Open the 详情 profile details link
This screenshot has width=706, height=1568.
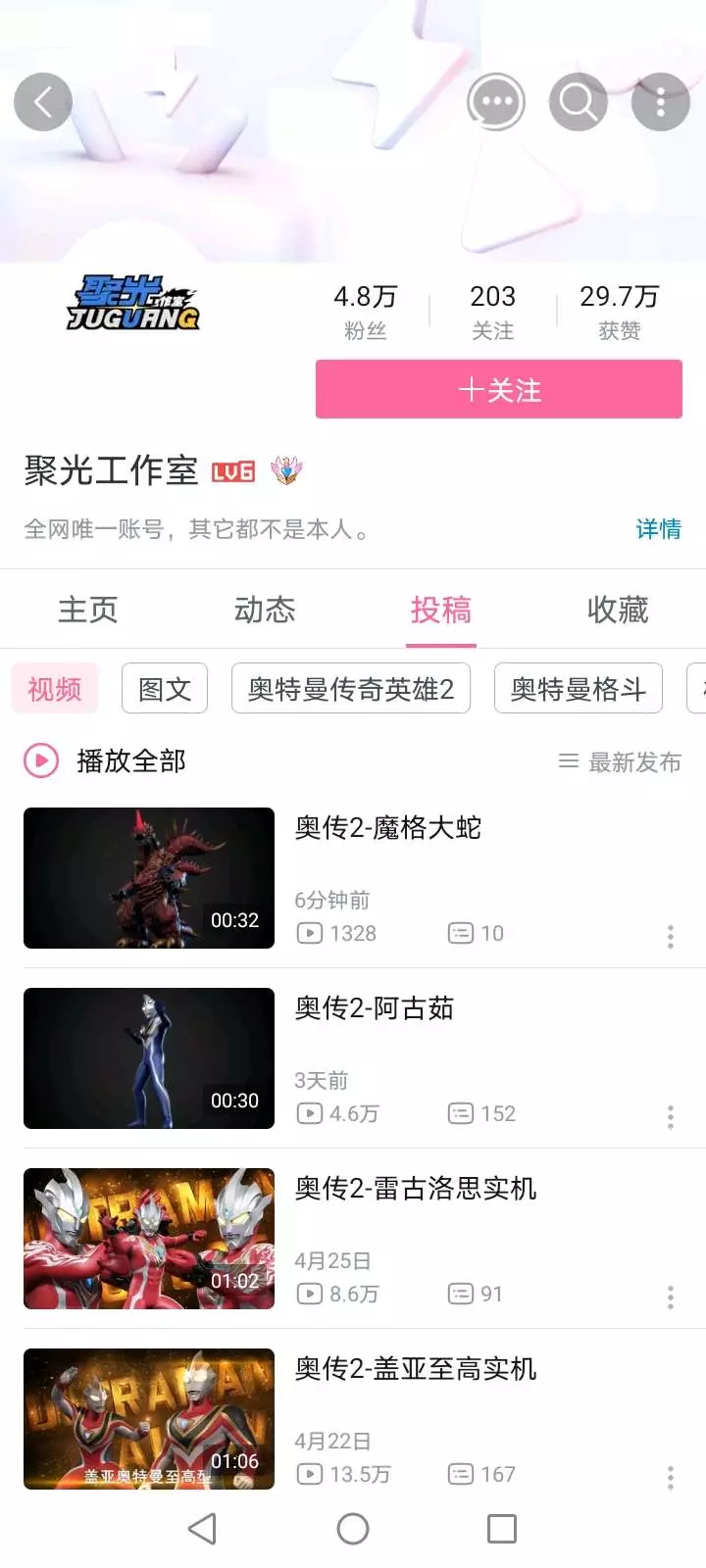pyautogui.click(x=658, y=529)
